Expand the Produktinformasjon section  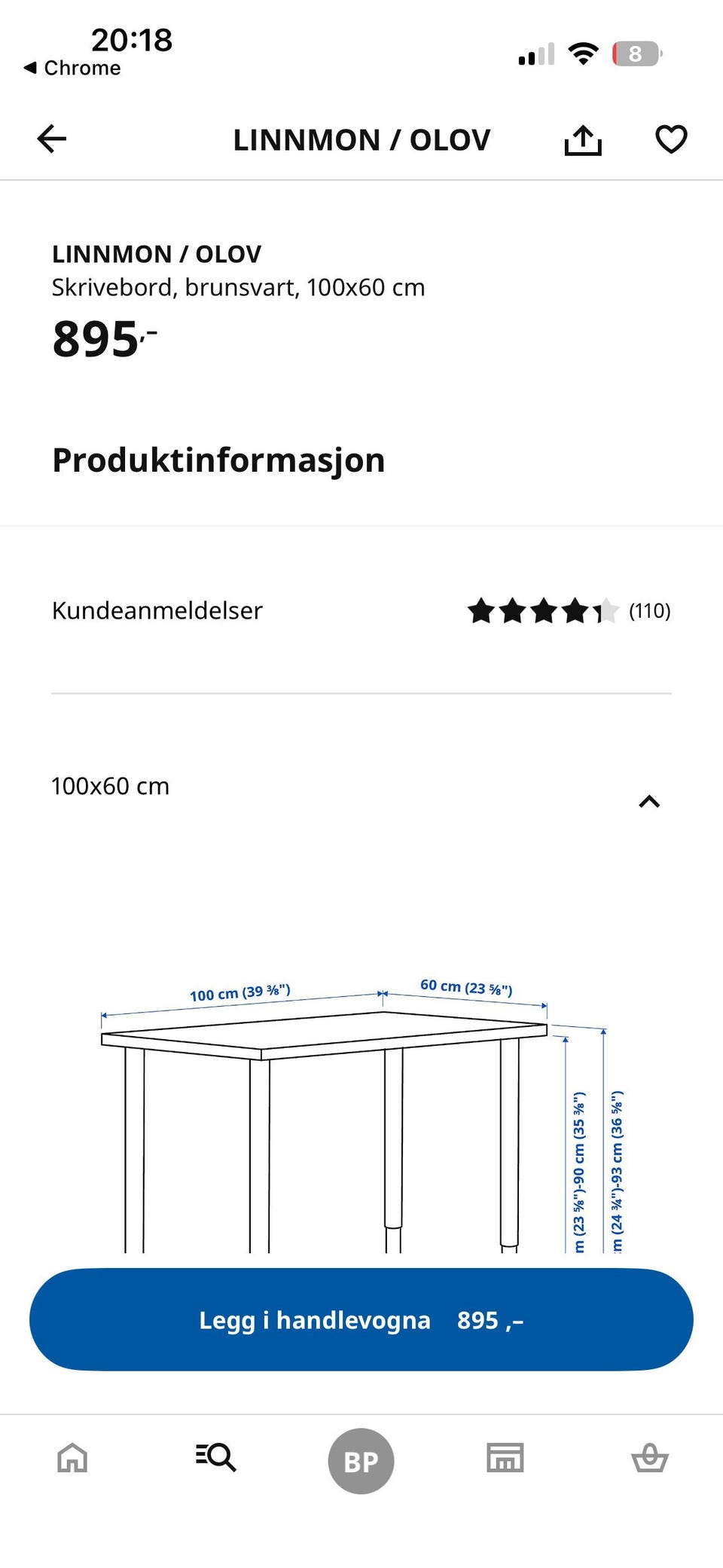pos(218,459)
